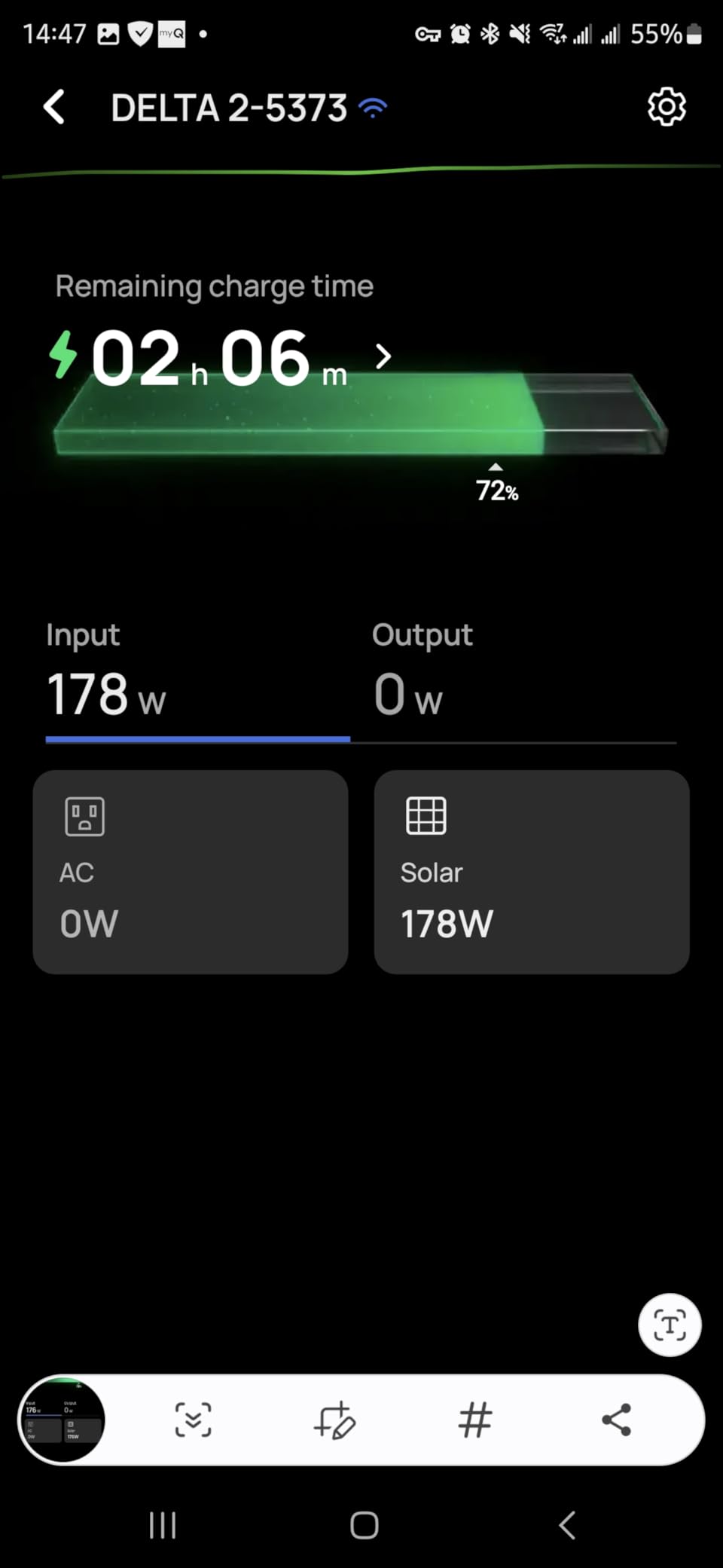Extract text from the screenshot
The height and width of the screenshot is (1568, 723).
click(670, 1325)
